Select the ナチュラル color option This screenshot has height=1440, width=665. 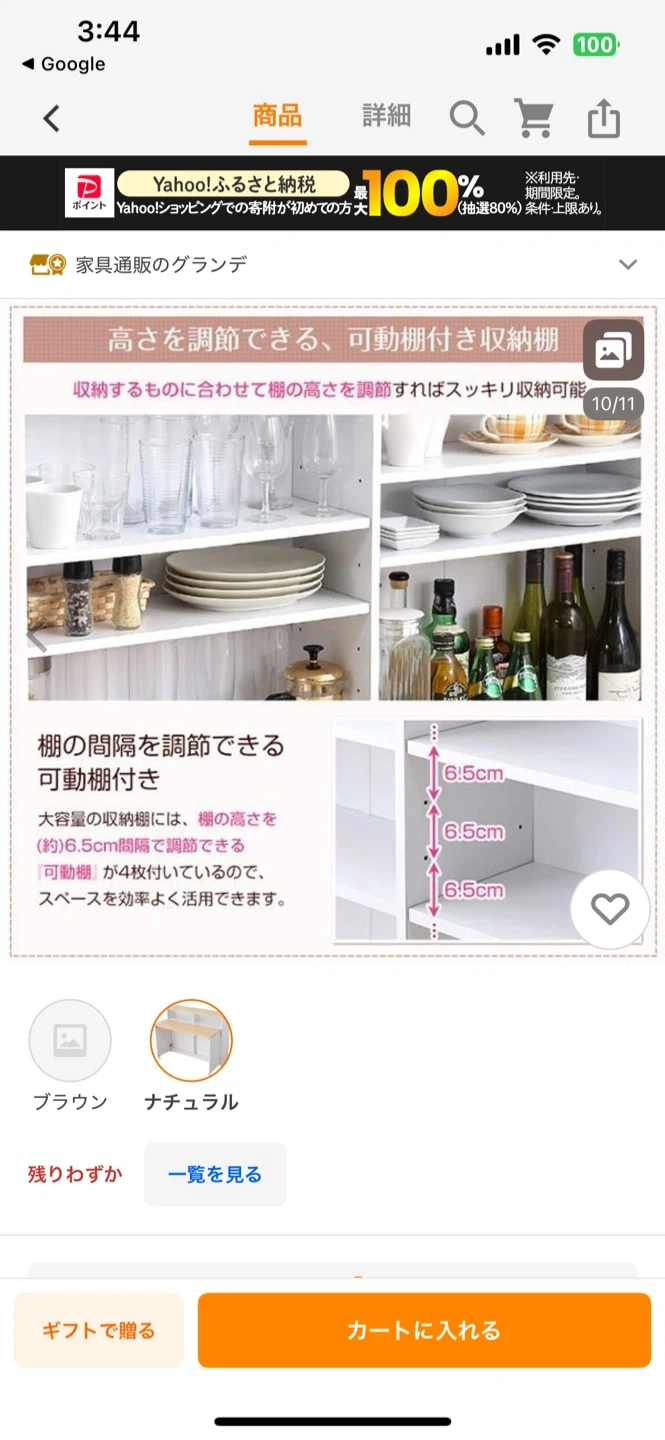191,1041
